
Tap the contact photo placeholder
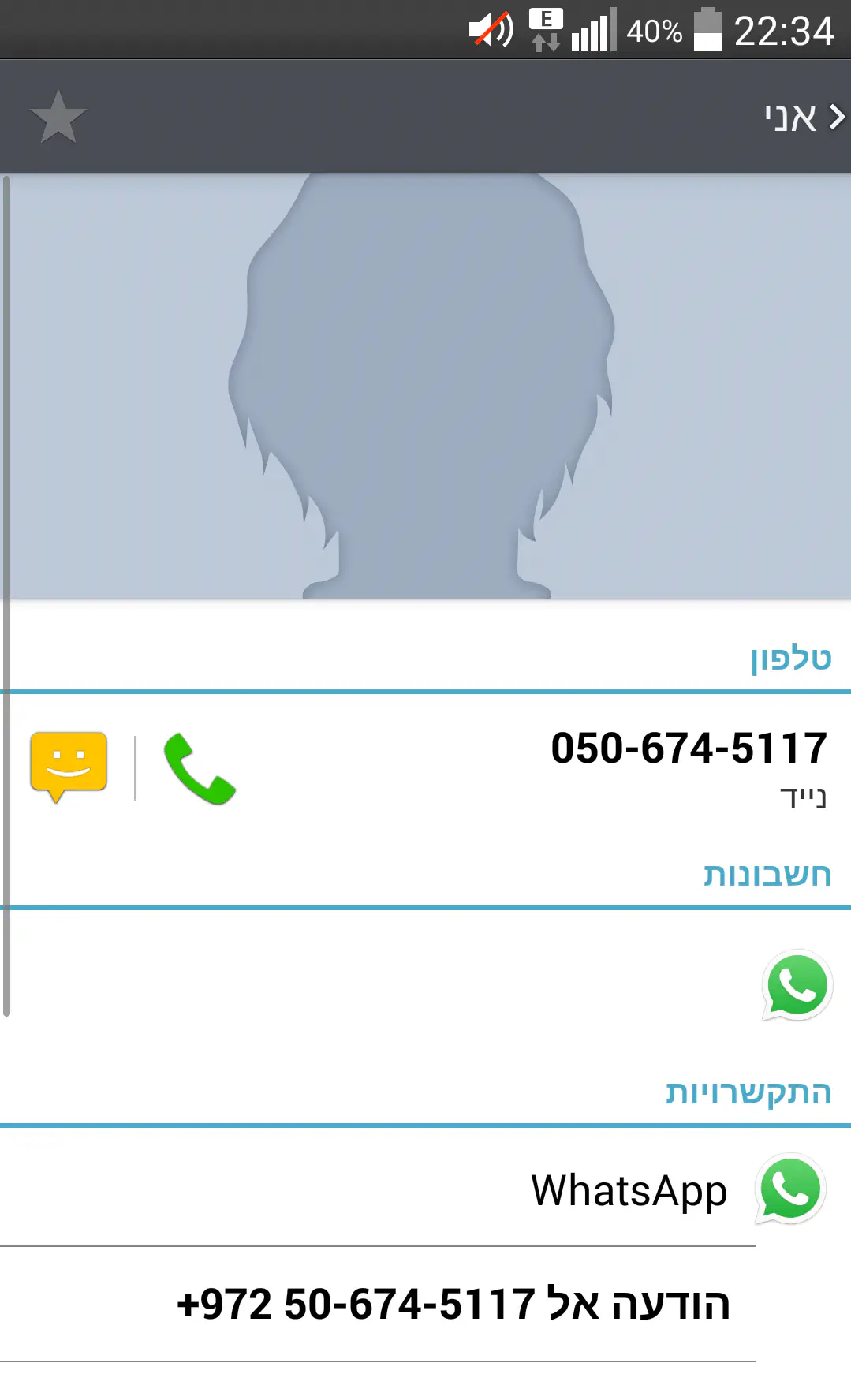426,386
